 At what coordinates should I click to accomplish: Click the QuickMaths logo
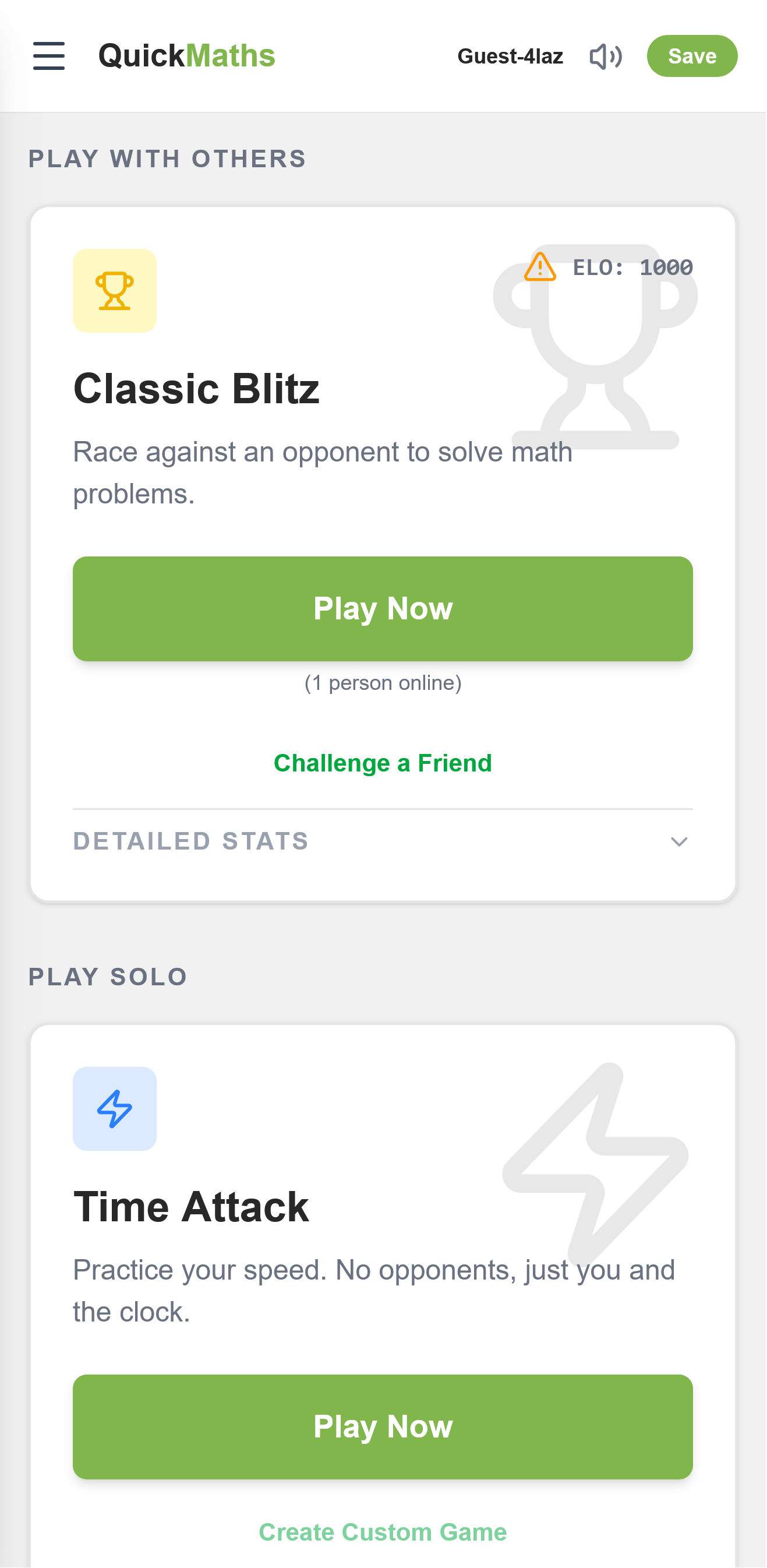tap(186, 55)
